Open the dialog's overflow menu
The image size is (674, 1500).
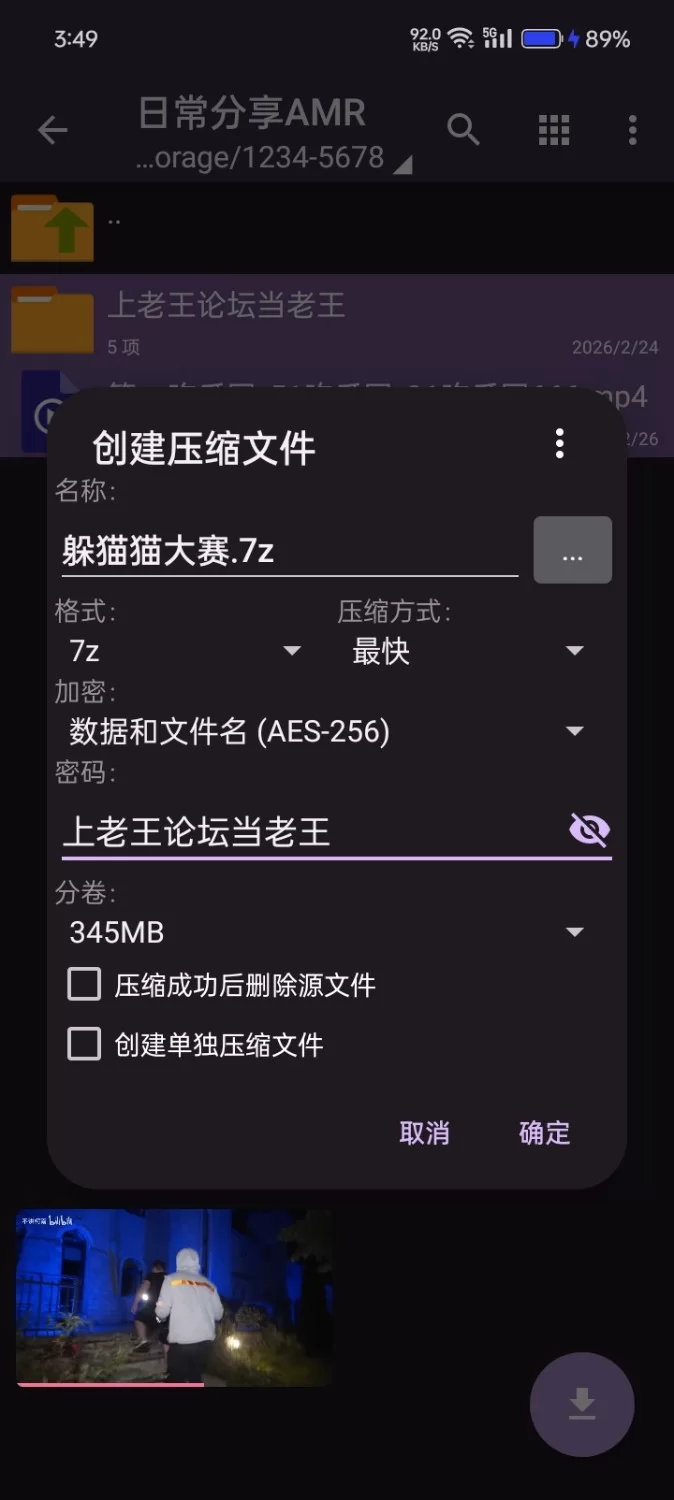(559, 443)
